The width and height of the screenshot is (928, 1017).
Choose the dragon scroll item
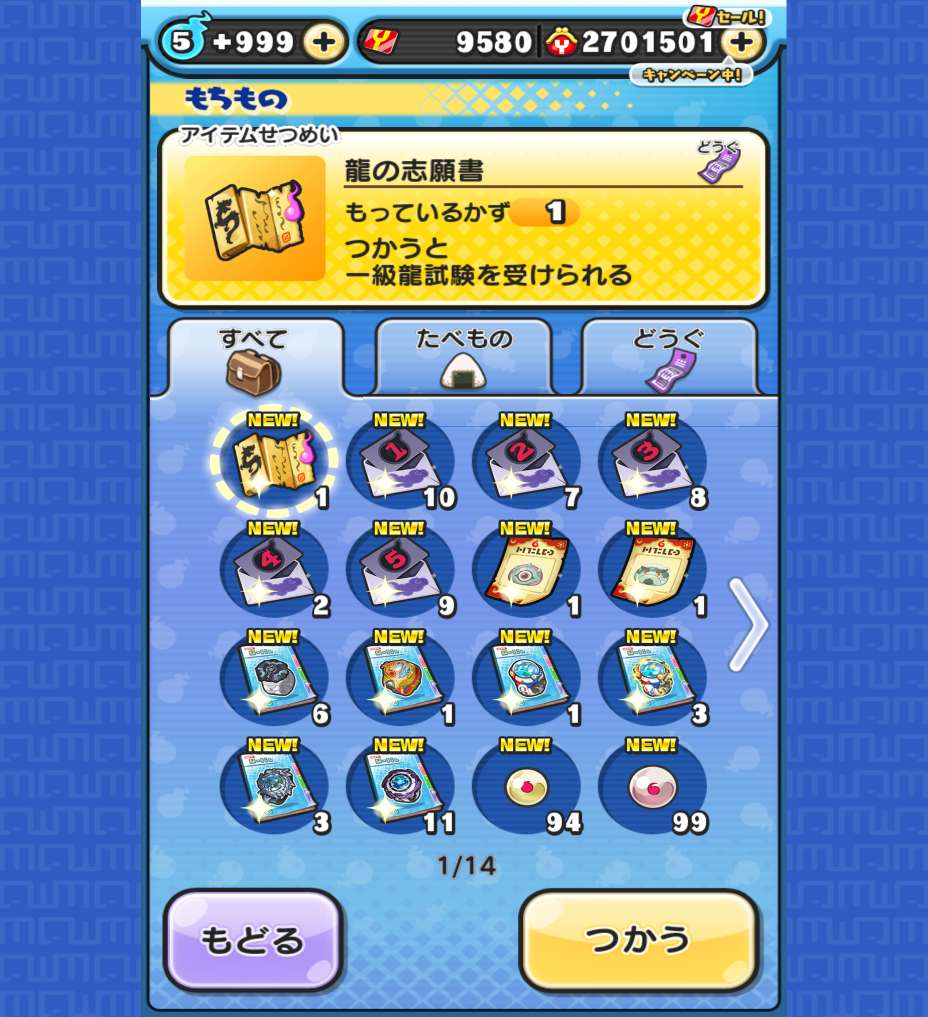274,462
